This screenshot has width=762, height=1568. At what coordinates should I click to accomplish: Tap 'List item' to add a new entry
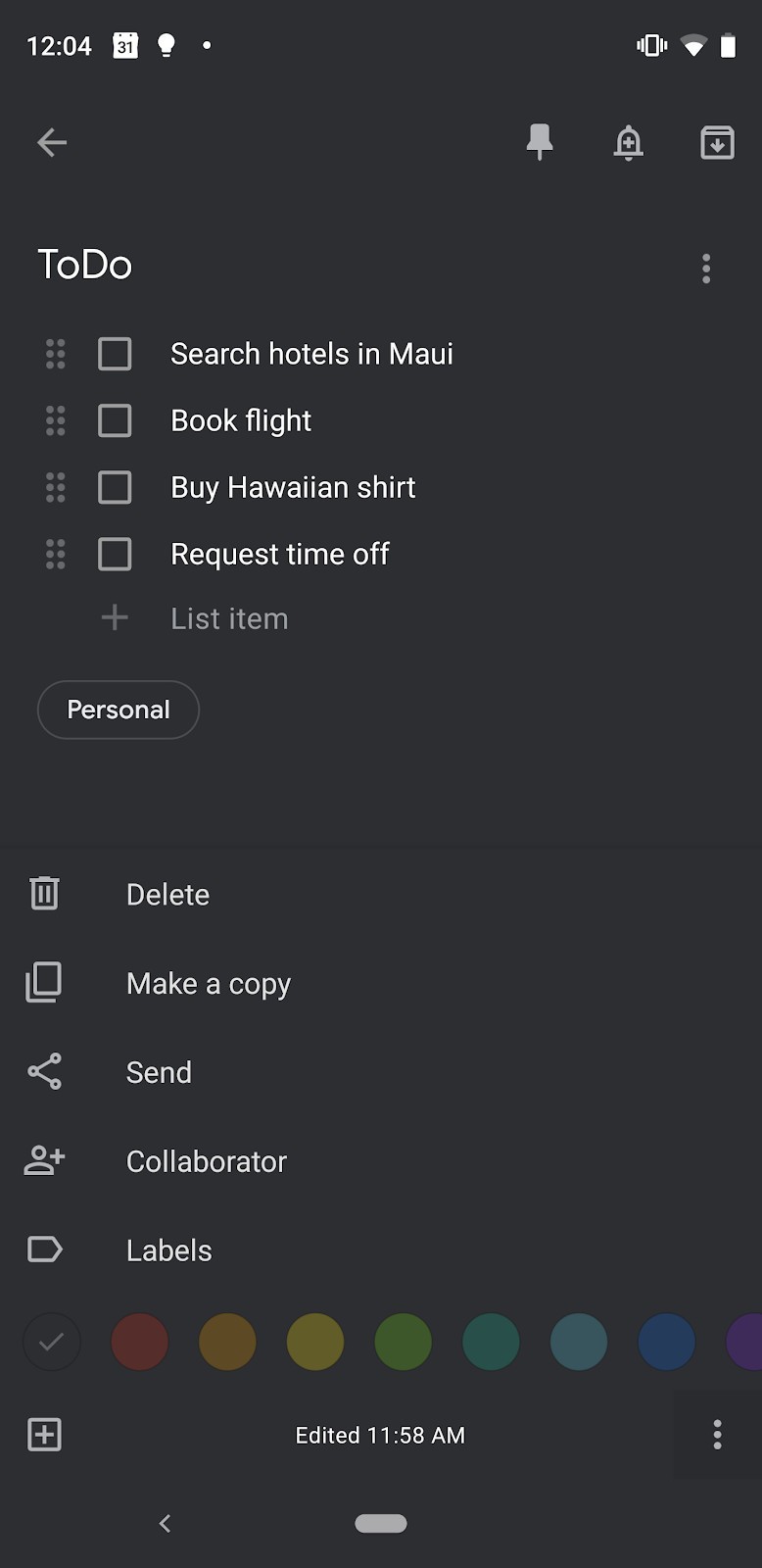click(x=228, y=618)
